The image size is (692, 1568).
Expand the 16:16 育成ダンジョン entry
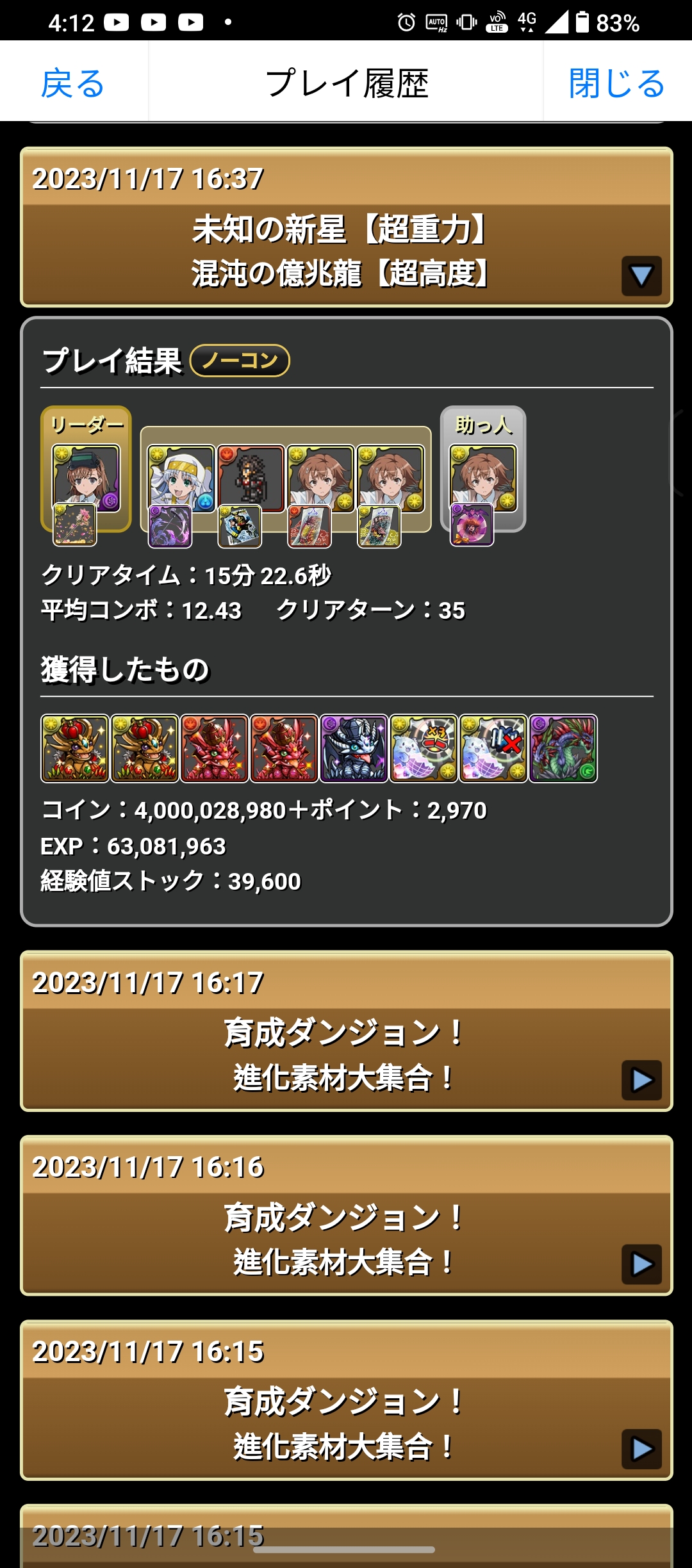641,1264
